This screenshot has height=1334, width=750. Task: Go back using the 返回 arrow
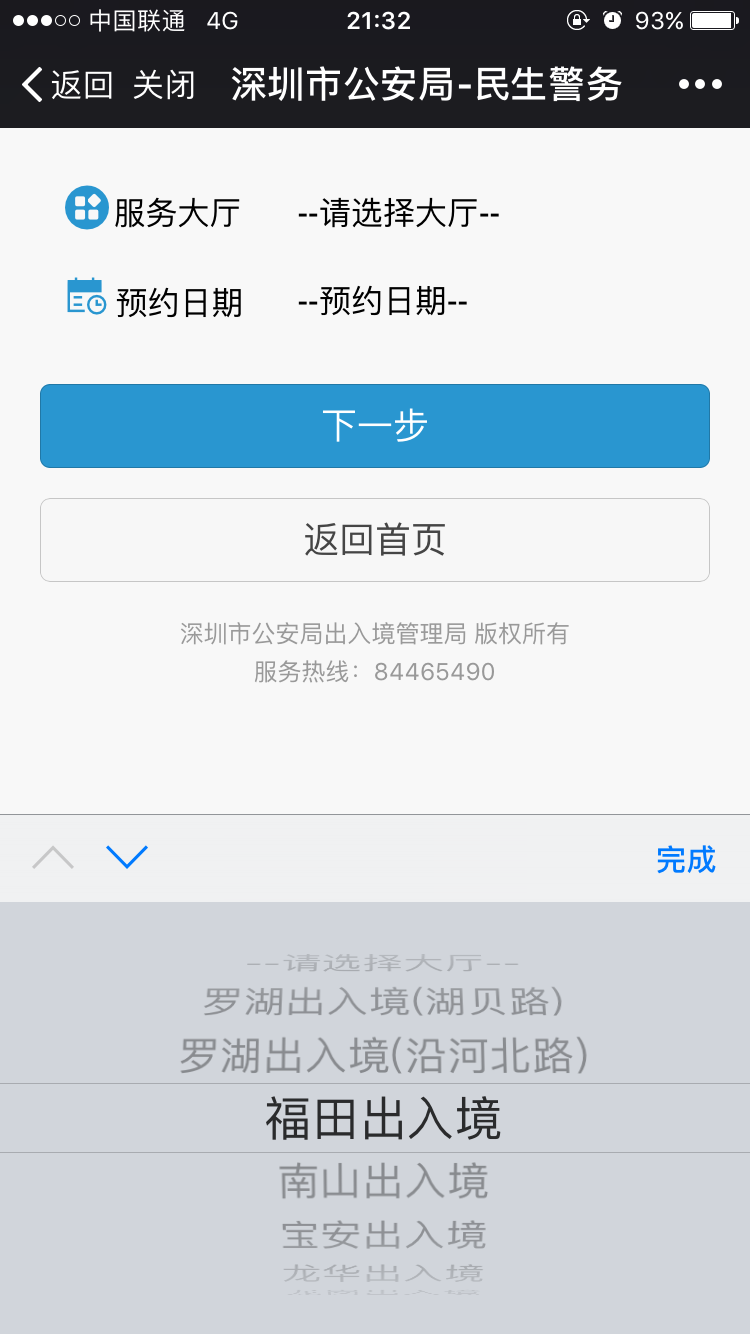[x=67, y=85]
